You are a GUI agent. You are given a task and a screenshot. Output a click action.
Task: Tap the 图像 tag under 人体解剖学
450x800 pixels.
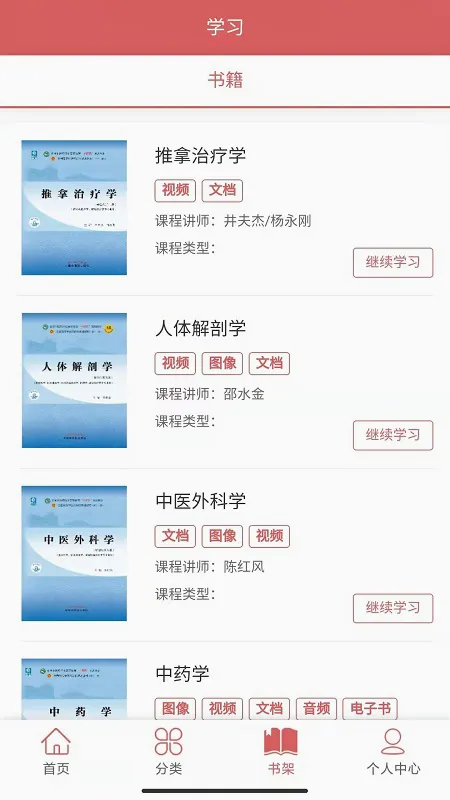[222, 363]
